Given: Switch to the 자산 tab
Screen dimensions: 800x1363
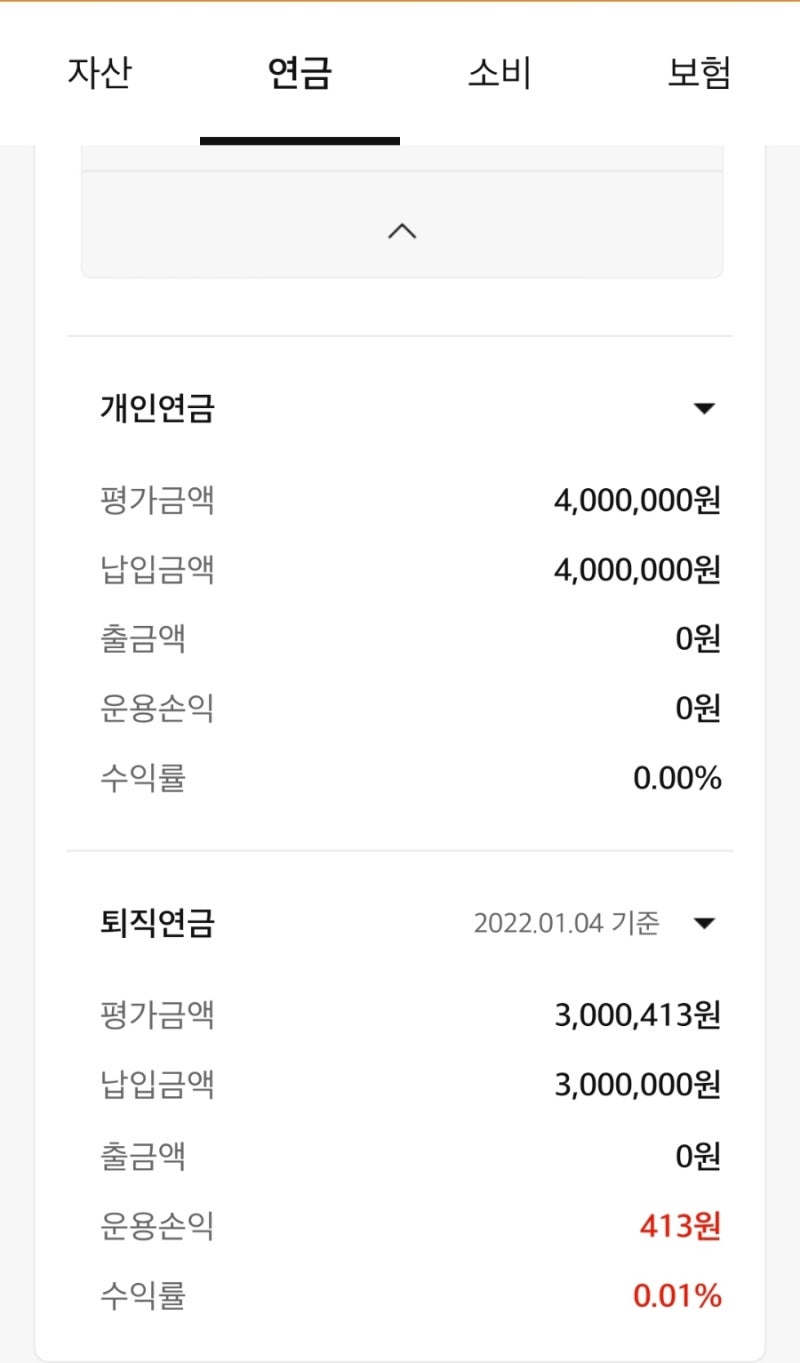Looking at the screenshot, I should tap(99, 73).
